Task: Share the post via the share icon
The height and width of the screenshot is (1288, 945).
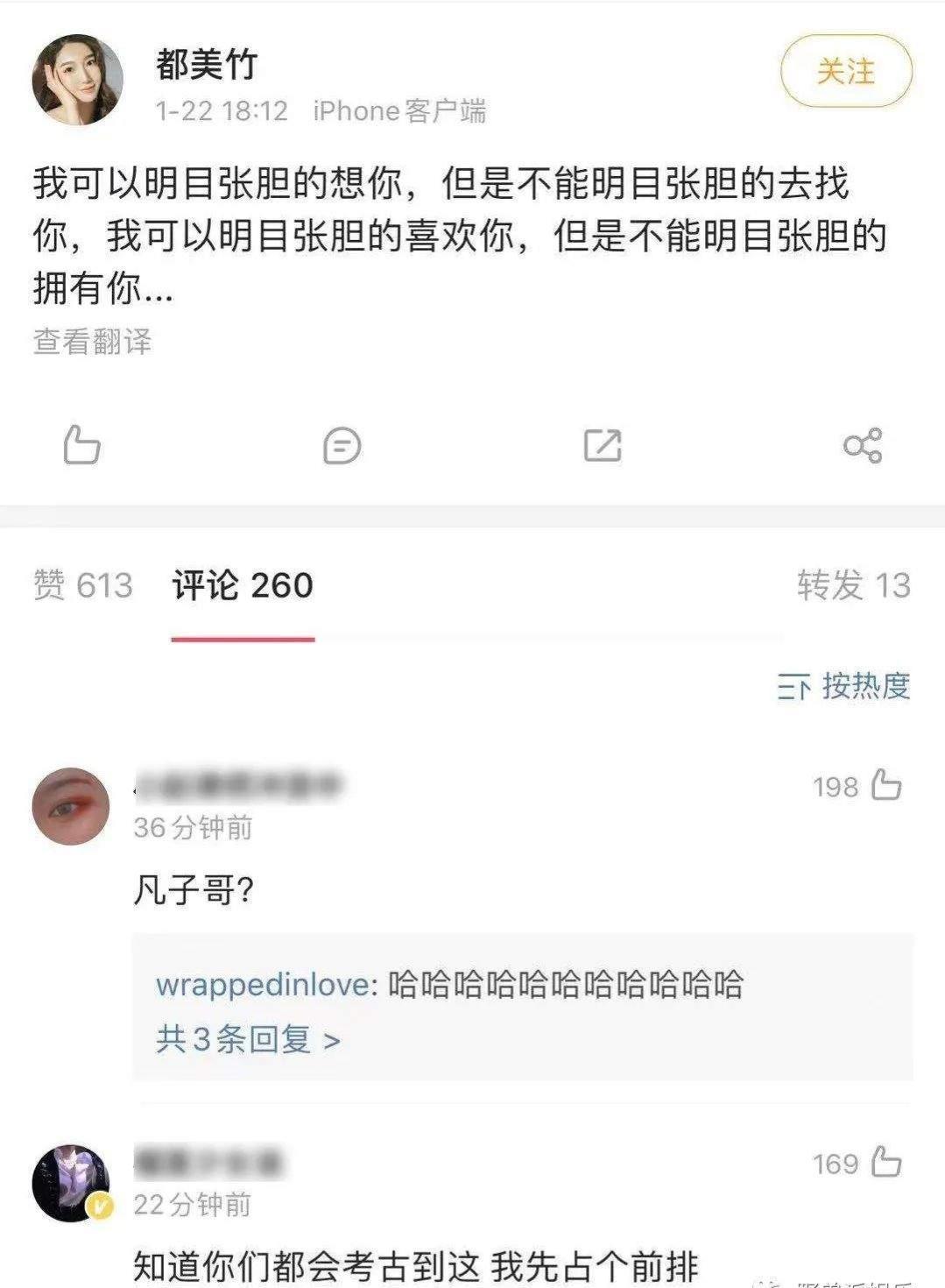Action: [x=862, y=445]
